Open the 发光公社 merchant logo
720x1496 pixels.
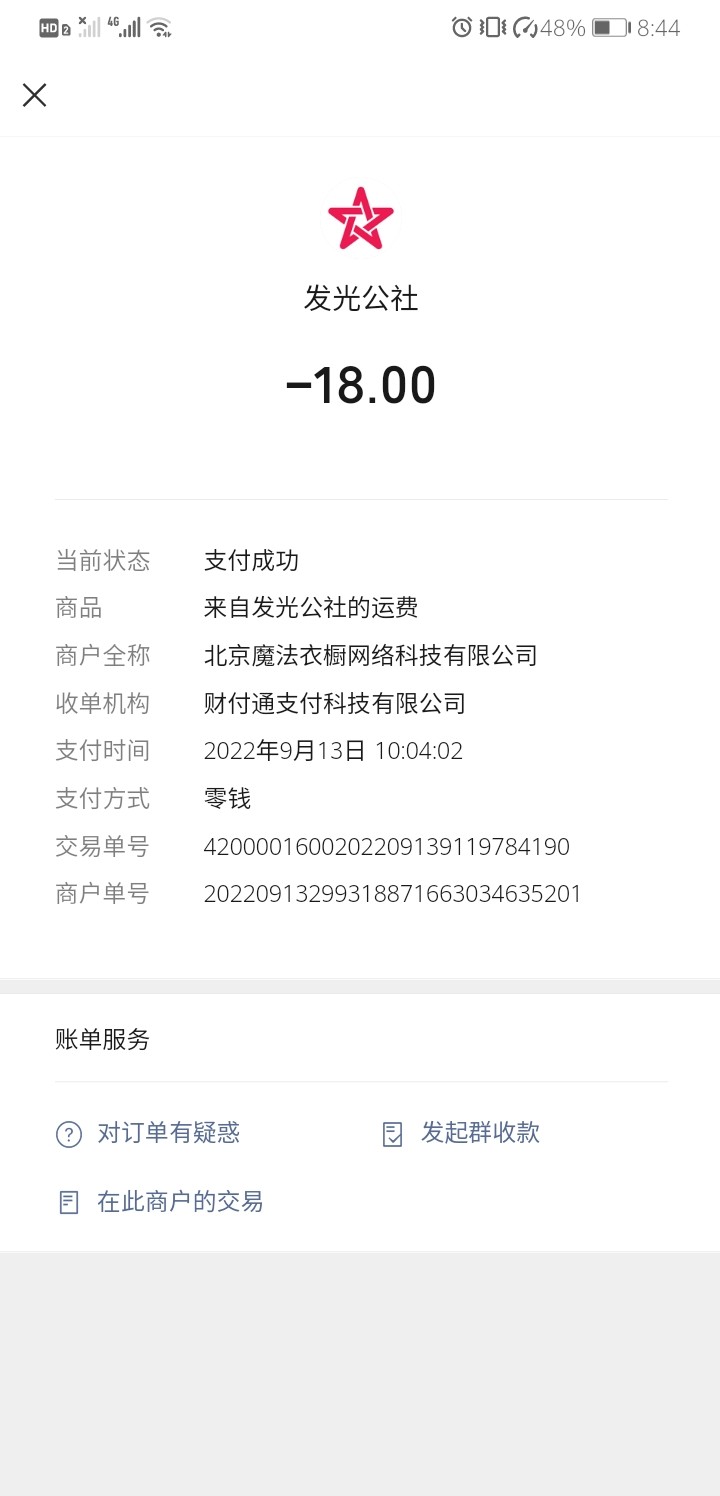[x=360, y=217]
